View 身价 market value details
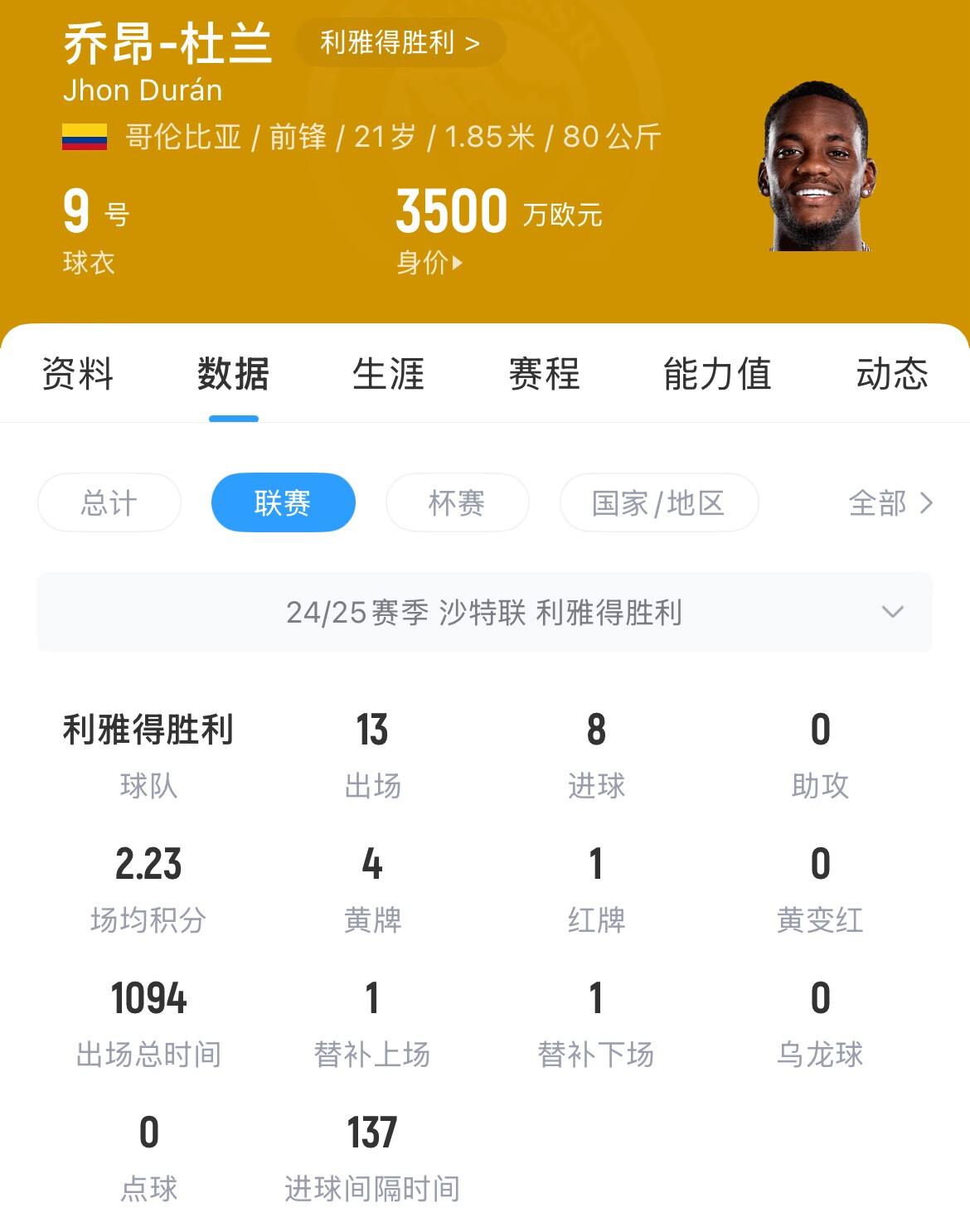This screenshot has width=970, height=1232. tap(429, 263)
